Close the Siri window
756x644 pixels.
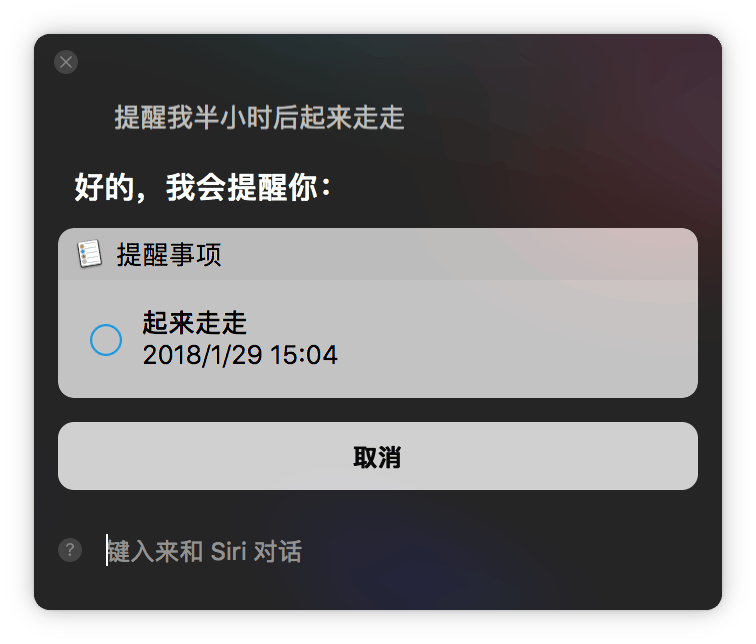(x=66, y=62)
